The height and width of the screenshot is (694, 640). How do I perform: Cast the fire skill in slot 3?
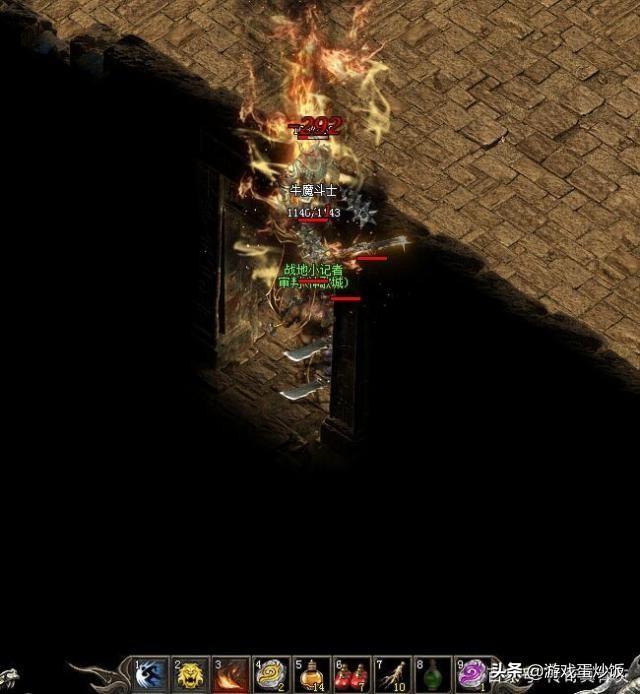(231, 675)
